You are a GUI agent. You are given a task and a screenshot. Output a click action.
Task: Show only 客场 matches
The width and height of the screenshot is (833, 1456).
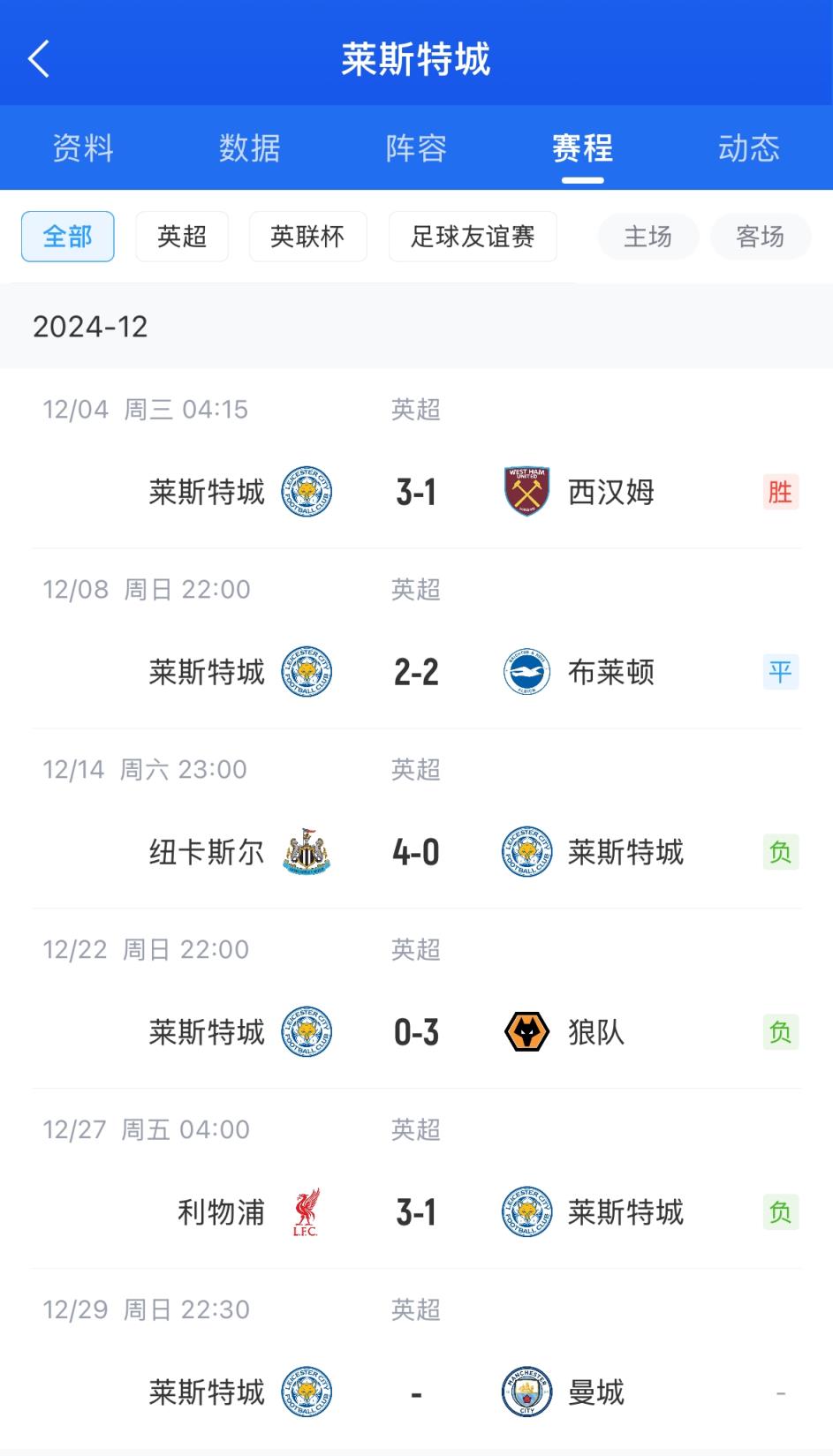[761, 237]
